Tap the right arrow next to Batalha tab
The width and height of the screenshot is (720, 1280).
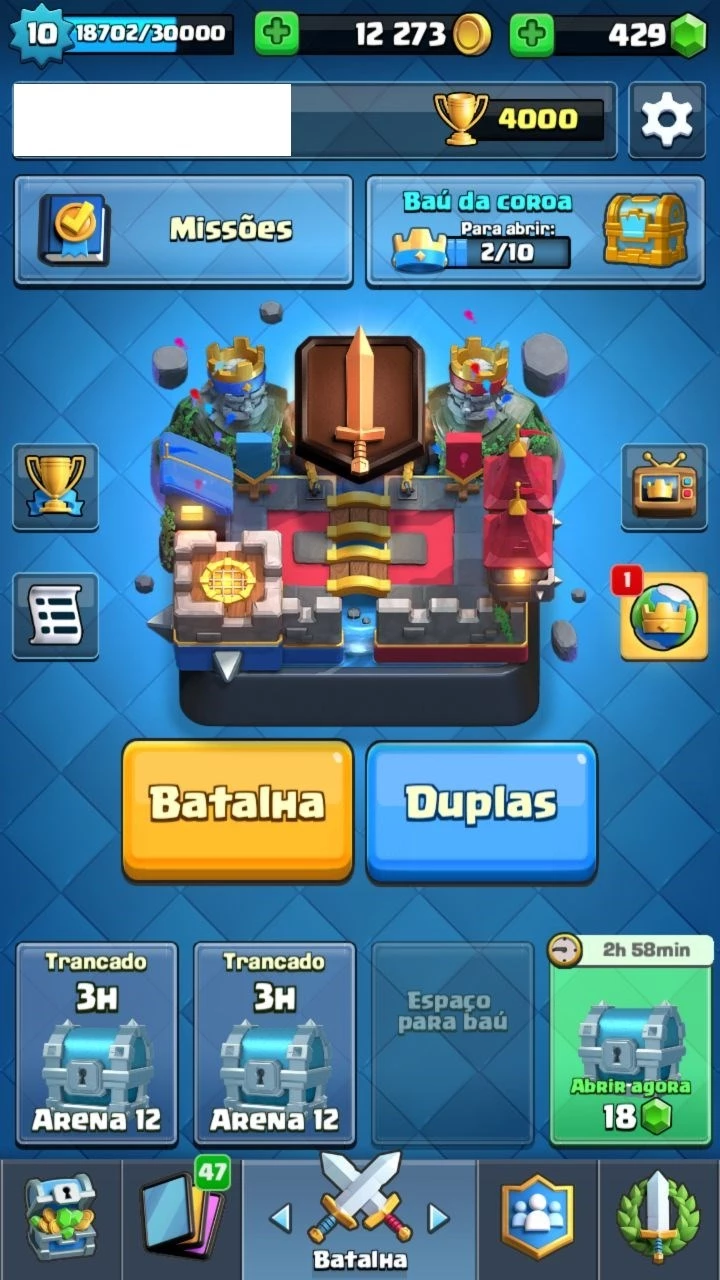pyautogui.click(x=438, y=1217)
